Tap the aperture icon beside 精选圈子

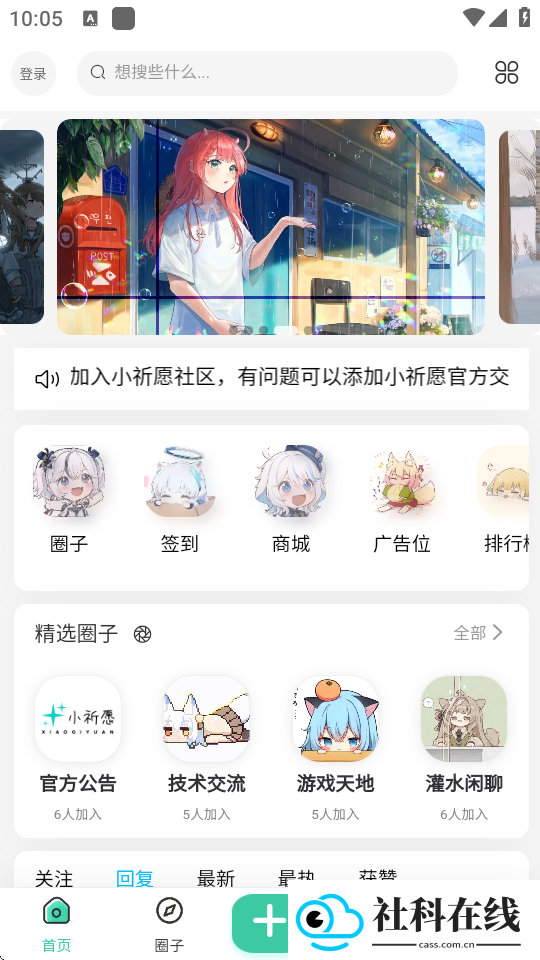(x=142, y=634)
